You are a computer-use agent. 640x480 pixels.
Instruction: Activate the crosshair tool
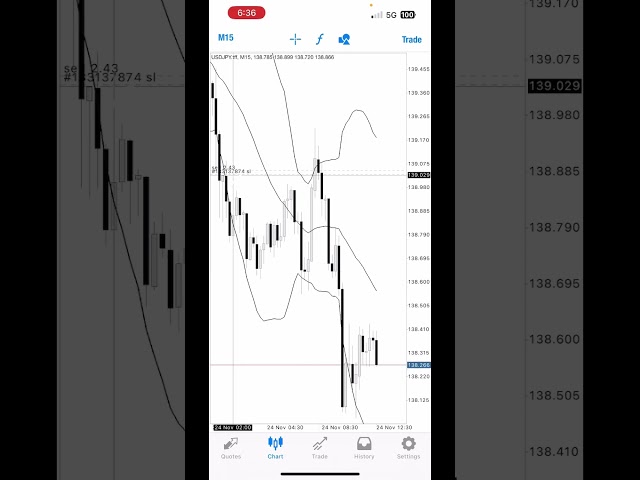coord(295,39)
